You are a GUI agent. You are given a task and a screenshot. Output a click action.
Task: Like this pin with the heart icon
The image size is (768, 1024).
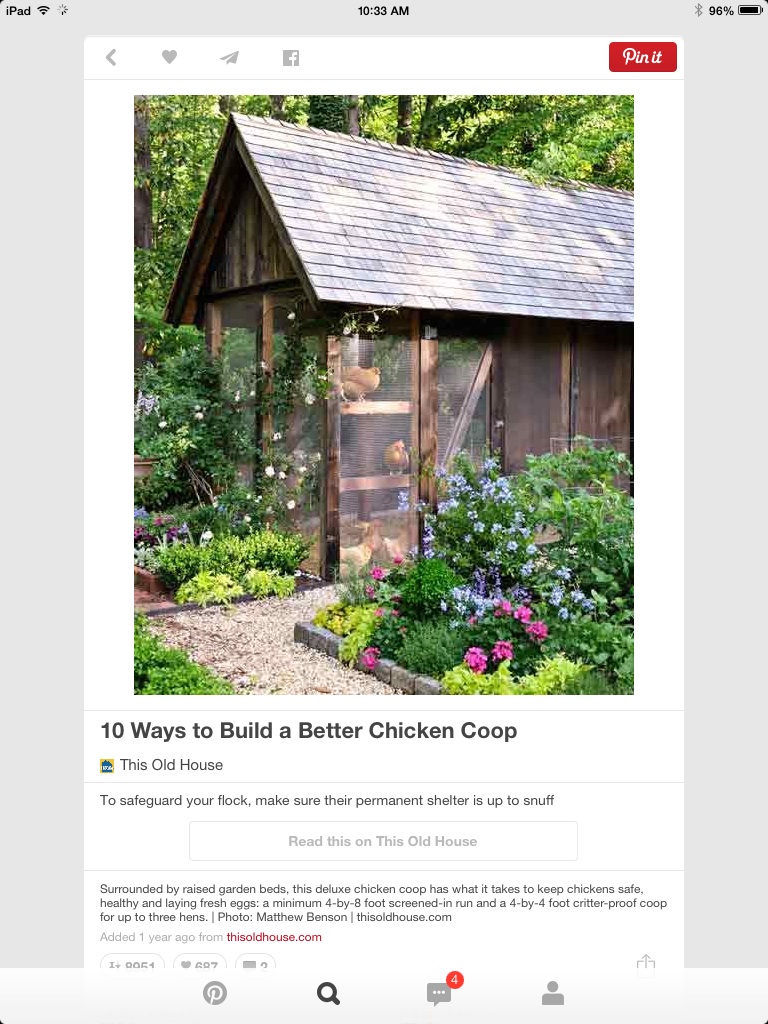pos(169,58)
